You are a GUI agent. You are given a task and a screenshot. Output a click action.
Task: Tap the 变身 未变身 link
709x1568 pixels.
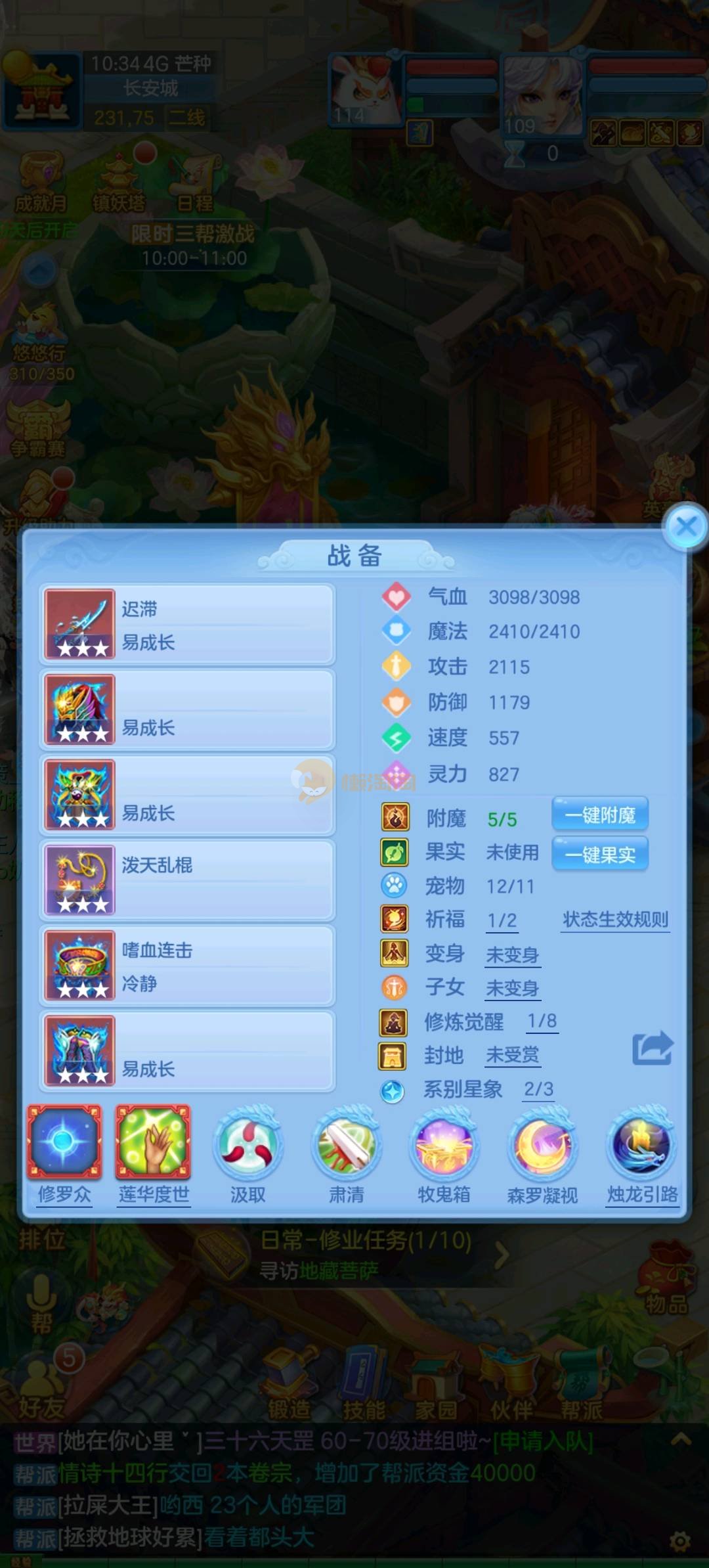pos(513,954)
